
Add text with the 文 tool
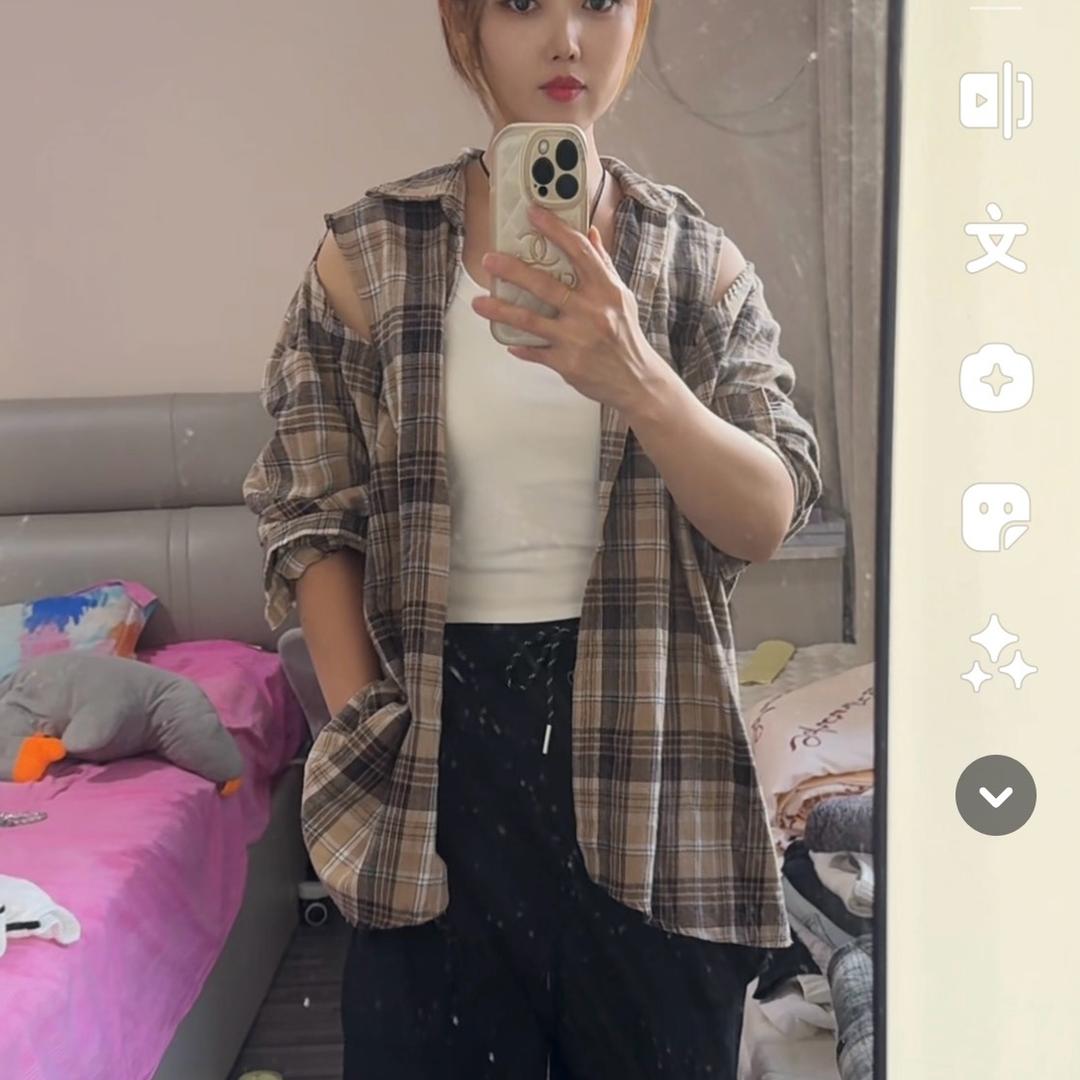pos(996,239)
